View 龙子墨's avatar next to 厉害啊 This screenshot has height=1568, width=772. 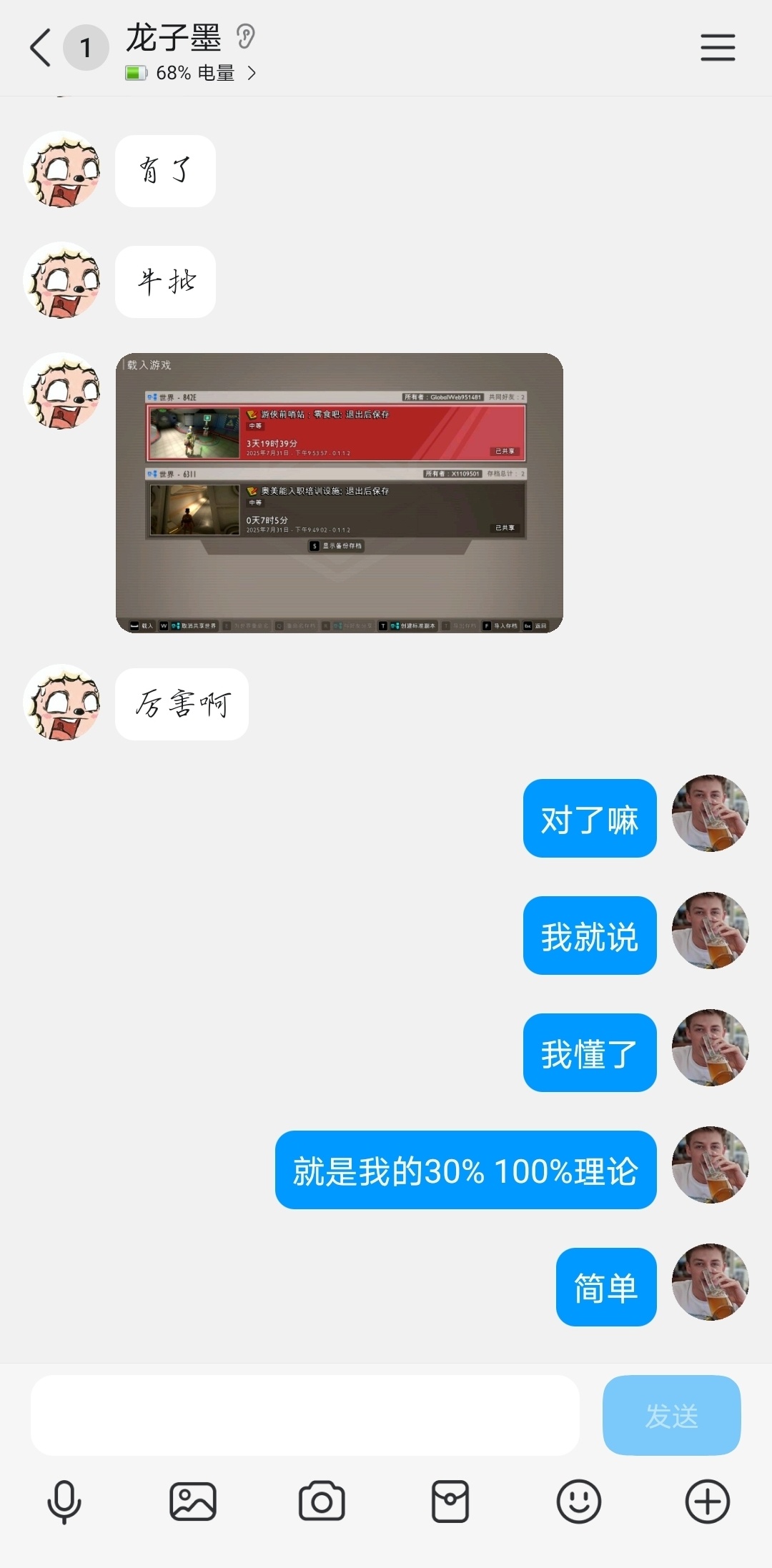tap(62, 703)
